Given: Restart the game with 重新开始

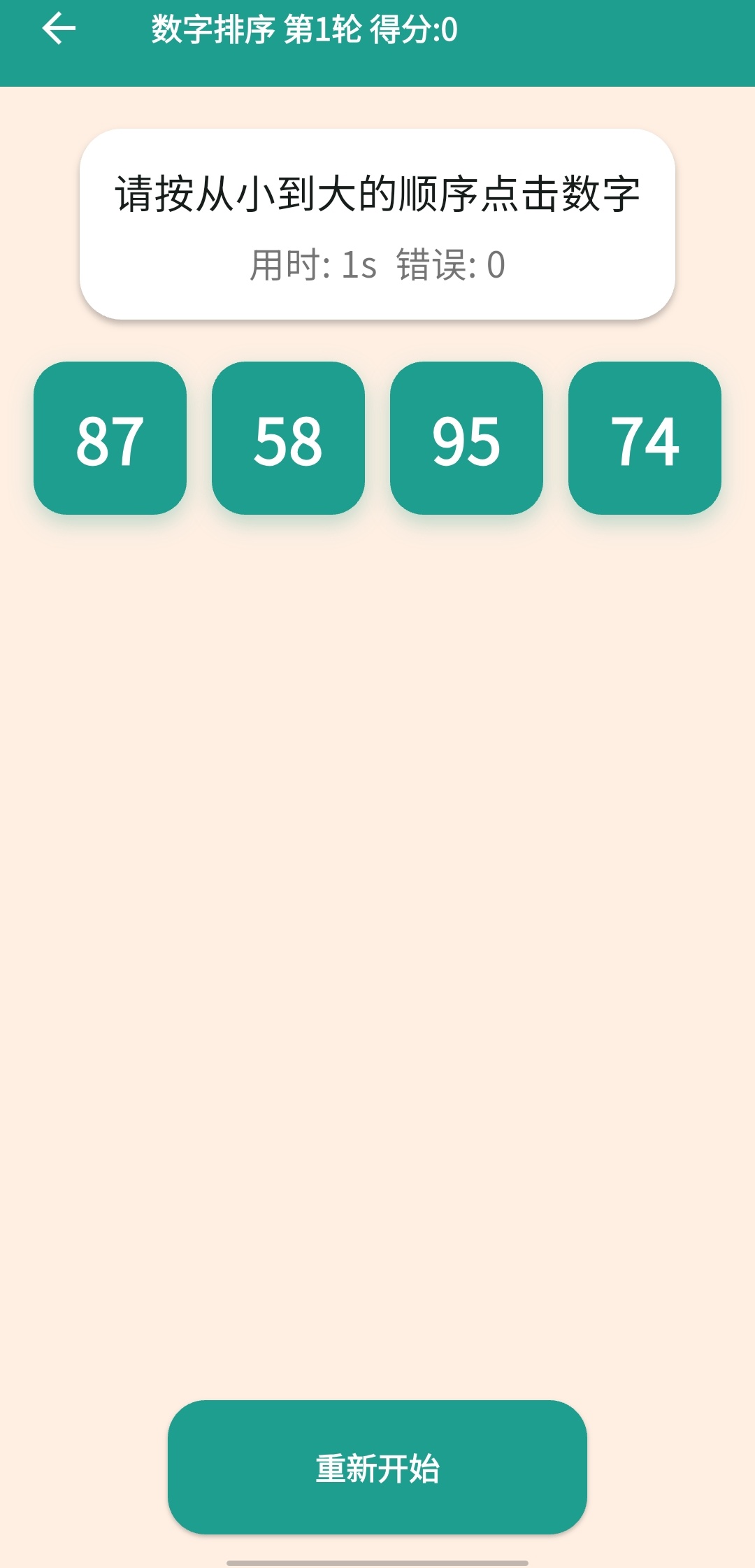Looking at the screenshot, I should tap(377, 1467).
